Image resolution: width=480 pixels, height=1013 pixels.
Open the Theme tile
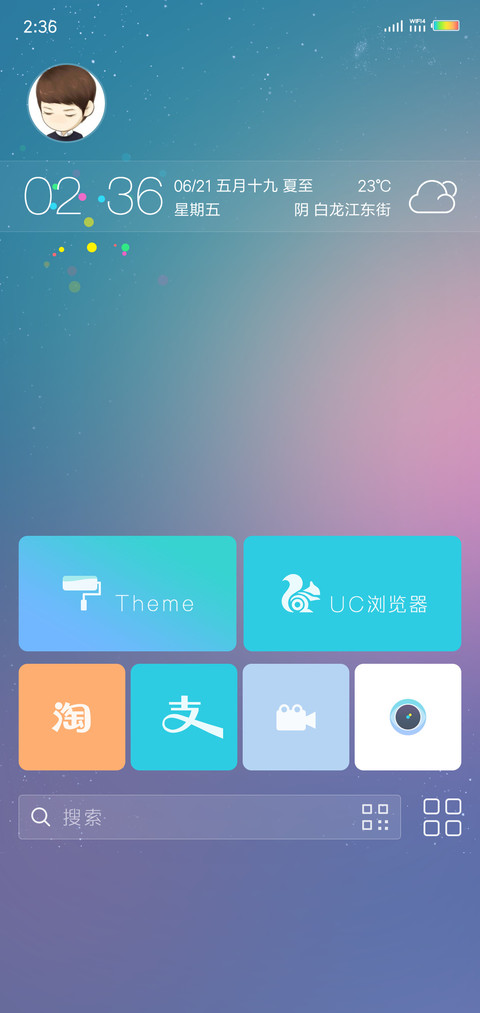point(127,593)
